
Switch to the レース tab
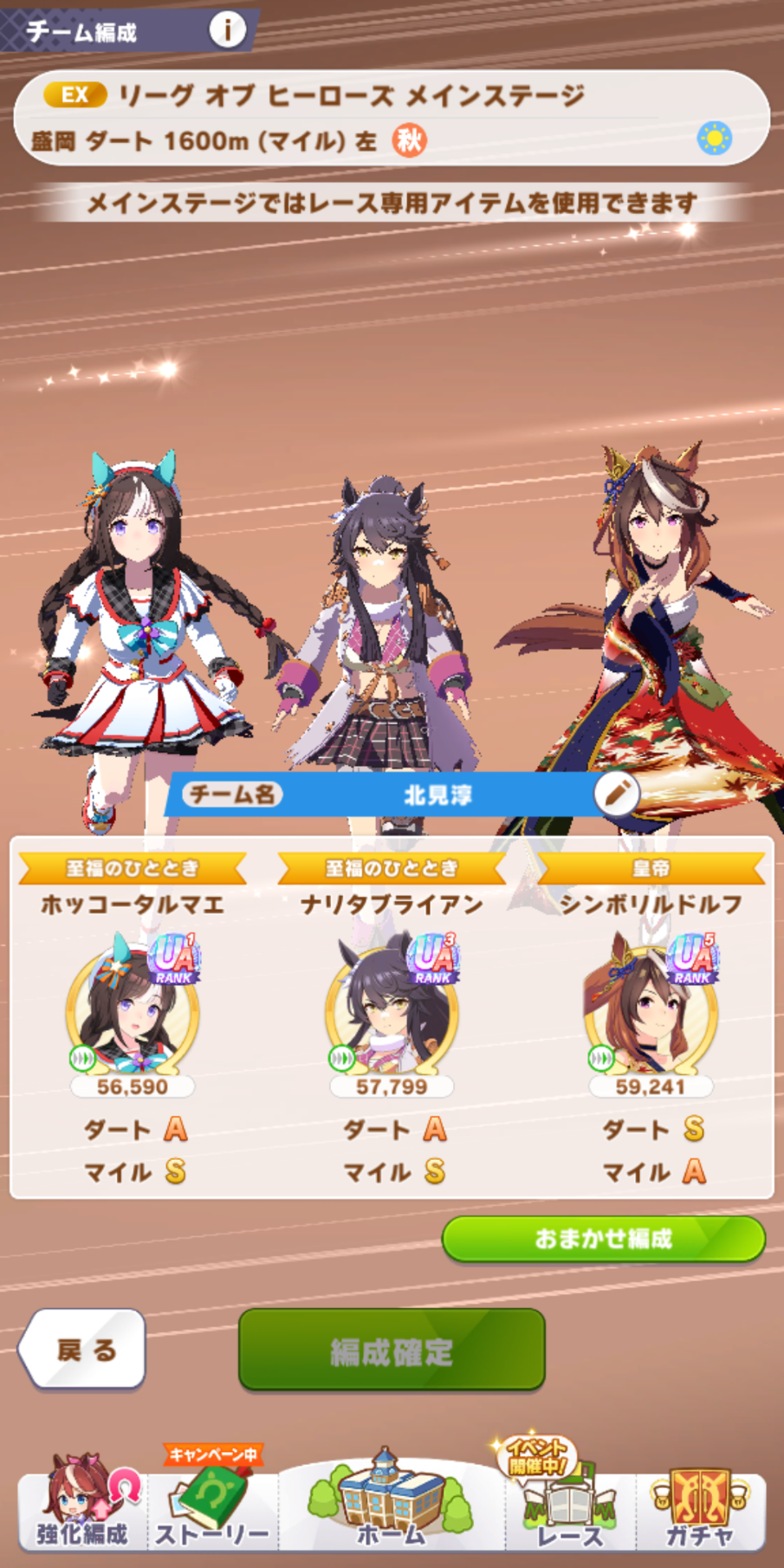pos(569,1507)
